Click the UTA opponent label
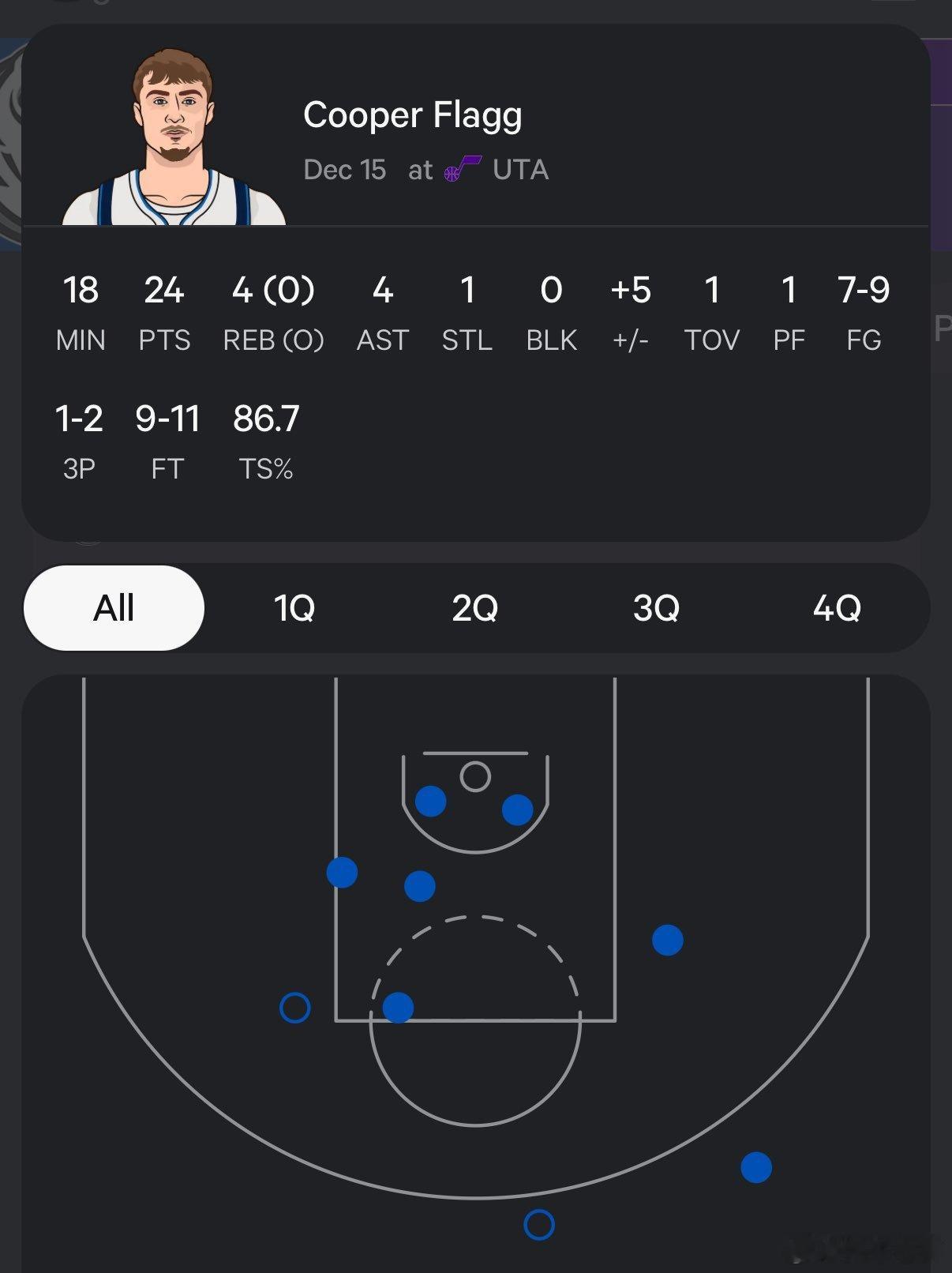 pos(519,168)
